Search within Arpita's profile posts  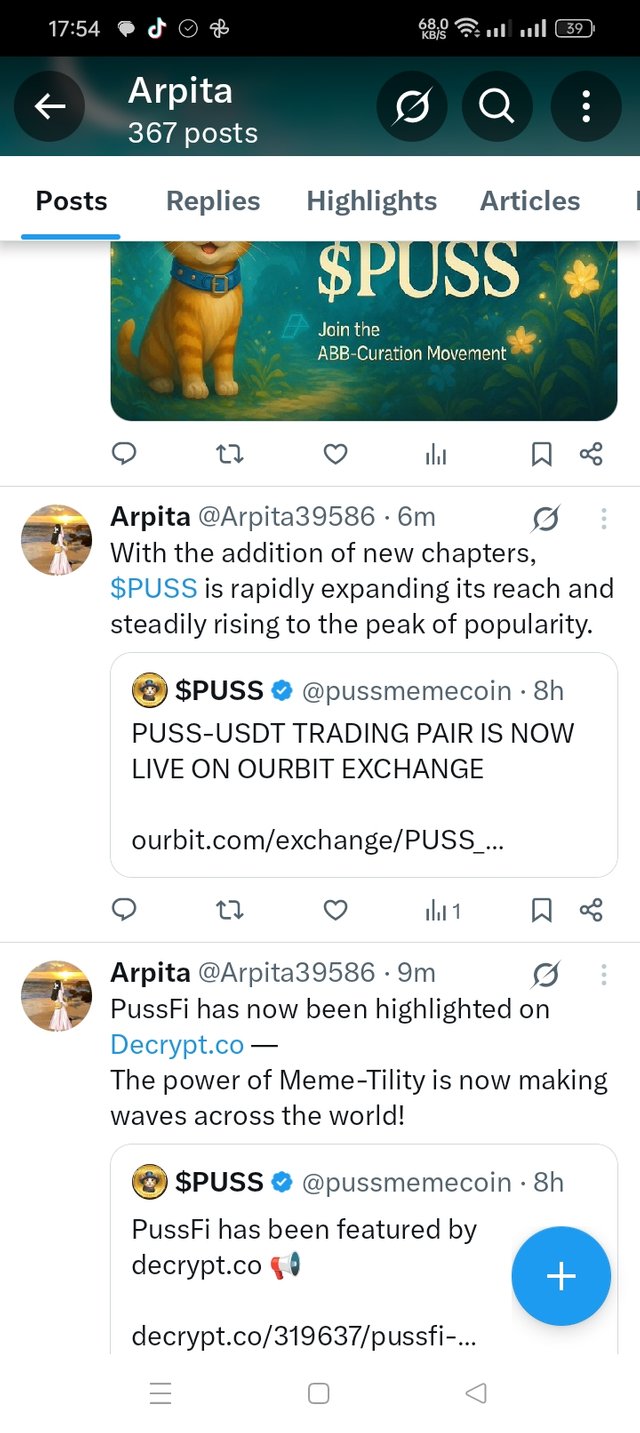[x=497, y=106]
